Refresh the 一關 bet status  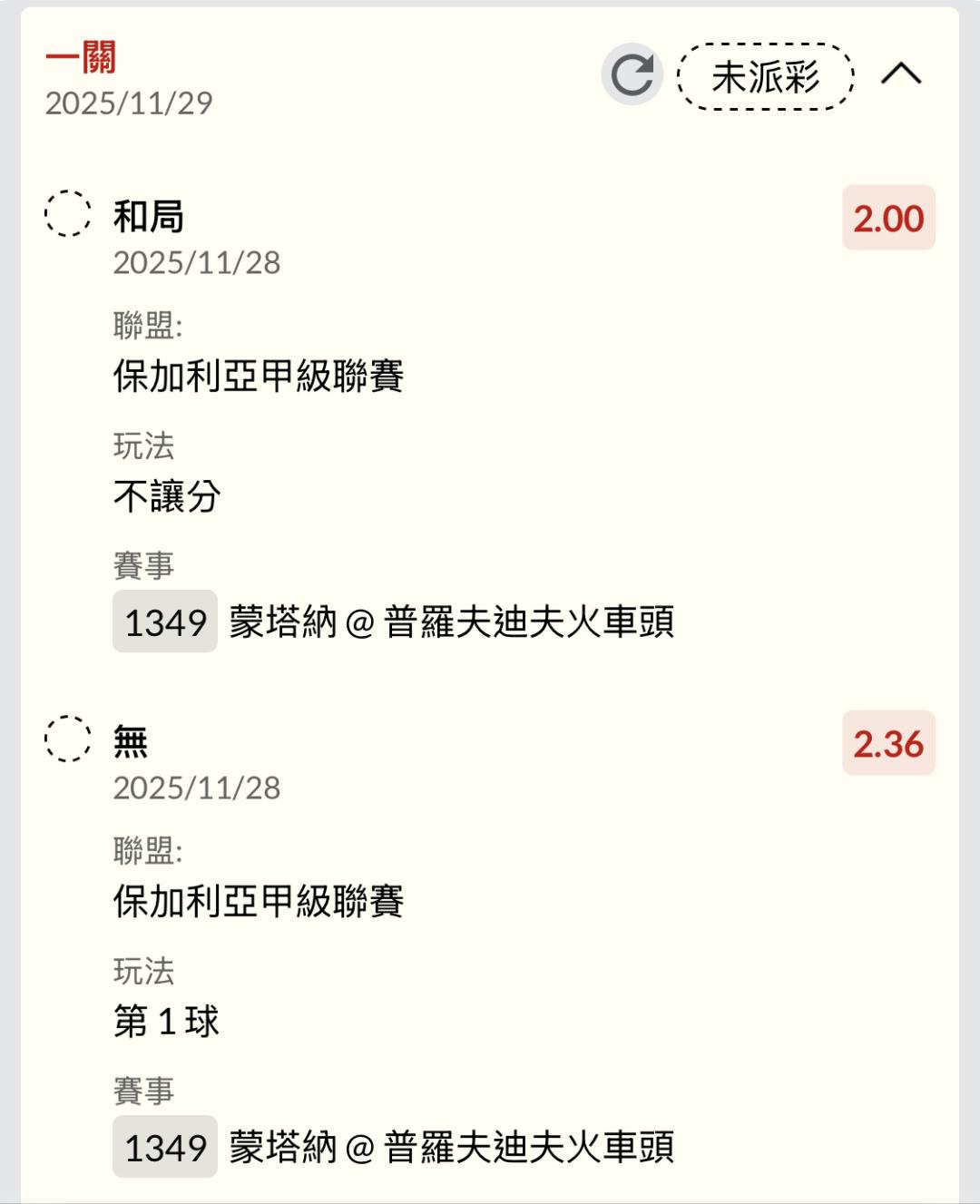point(632,74)
